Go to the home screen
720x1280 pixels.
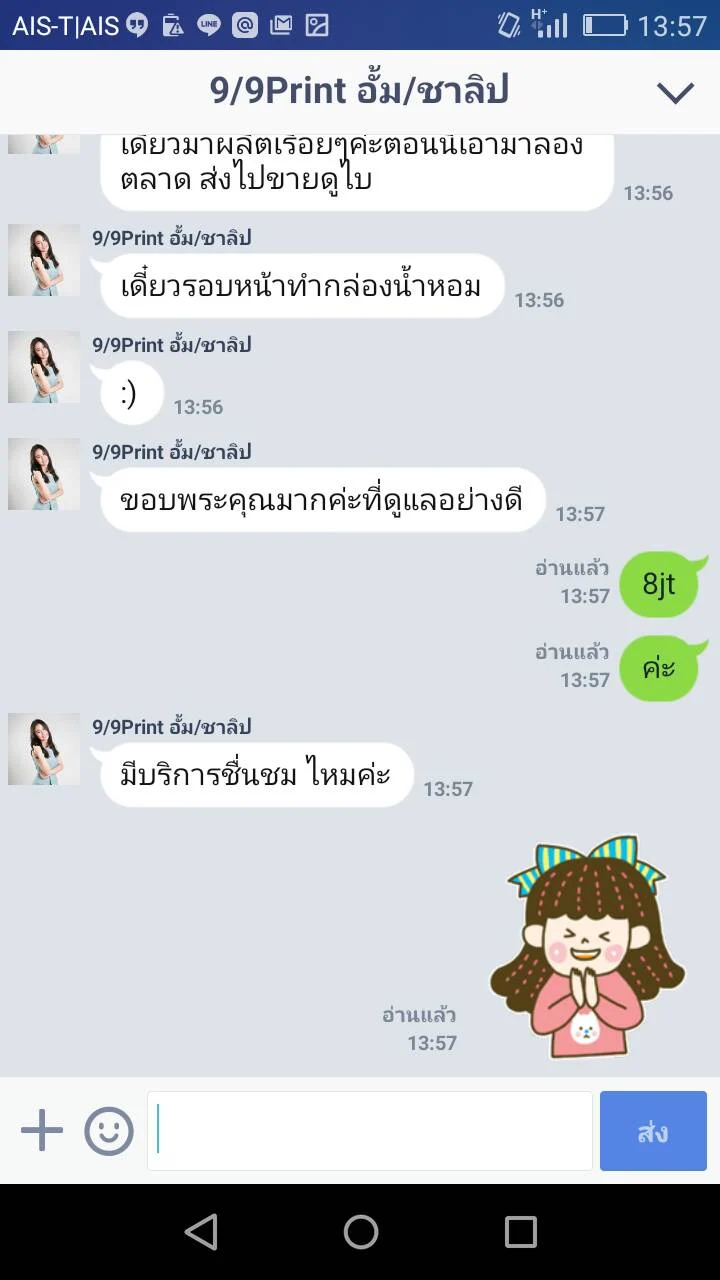pyautogui.click(x=360, y=1232)
